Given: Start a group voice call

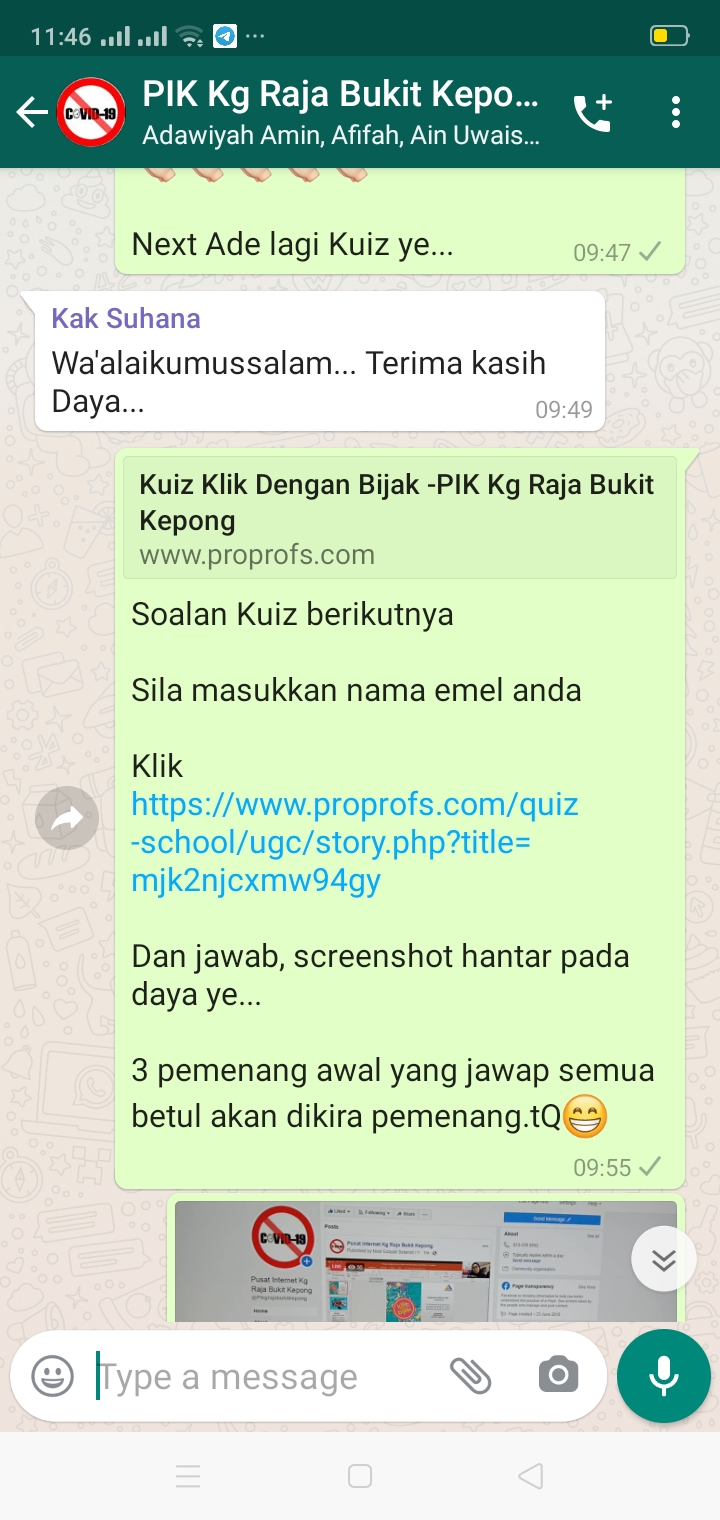Looking at the screenshot, I should 592,113.
